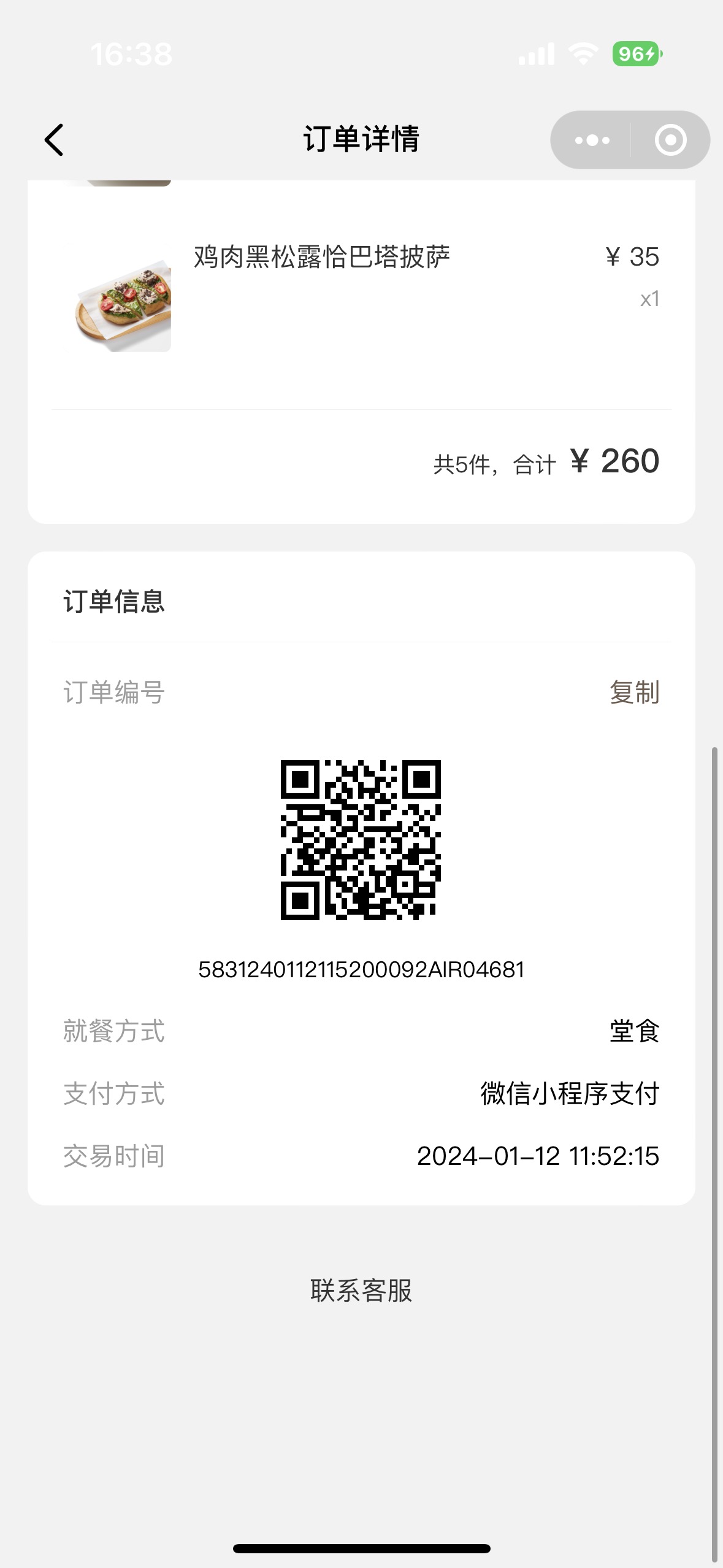Copy the order number with 复制
The height and width of the screenshot is (1568, 723).
[x=634, y=692]
